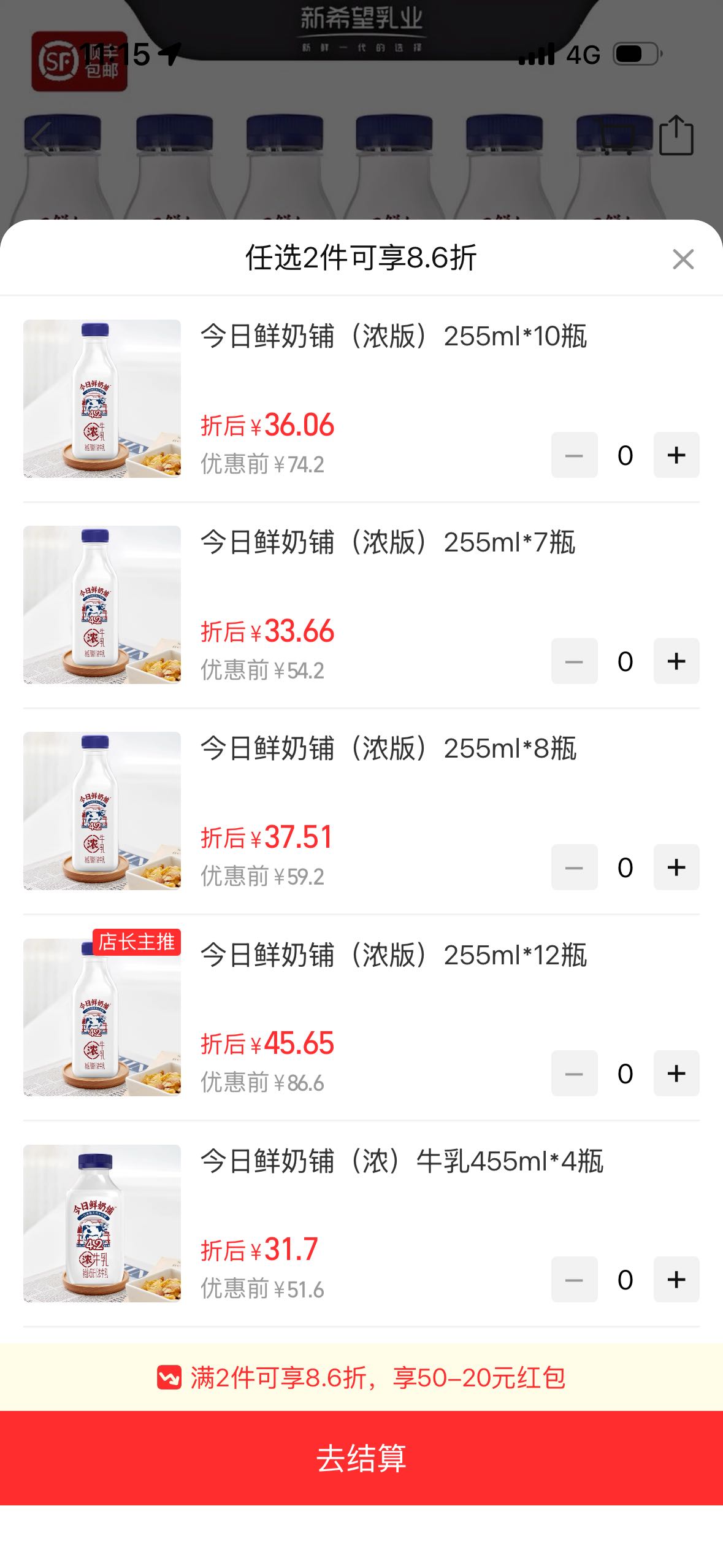The image size is (723, 1568).
Task: Share this product page
Action: [676, 136]
